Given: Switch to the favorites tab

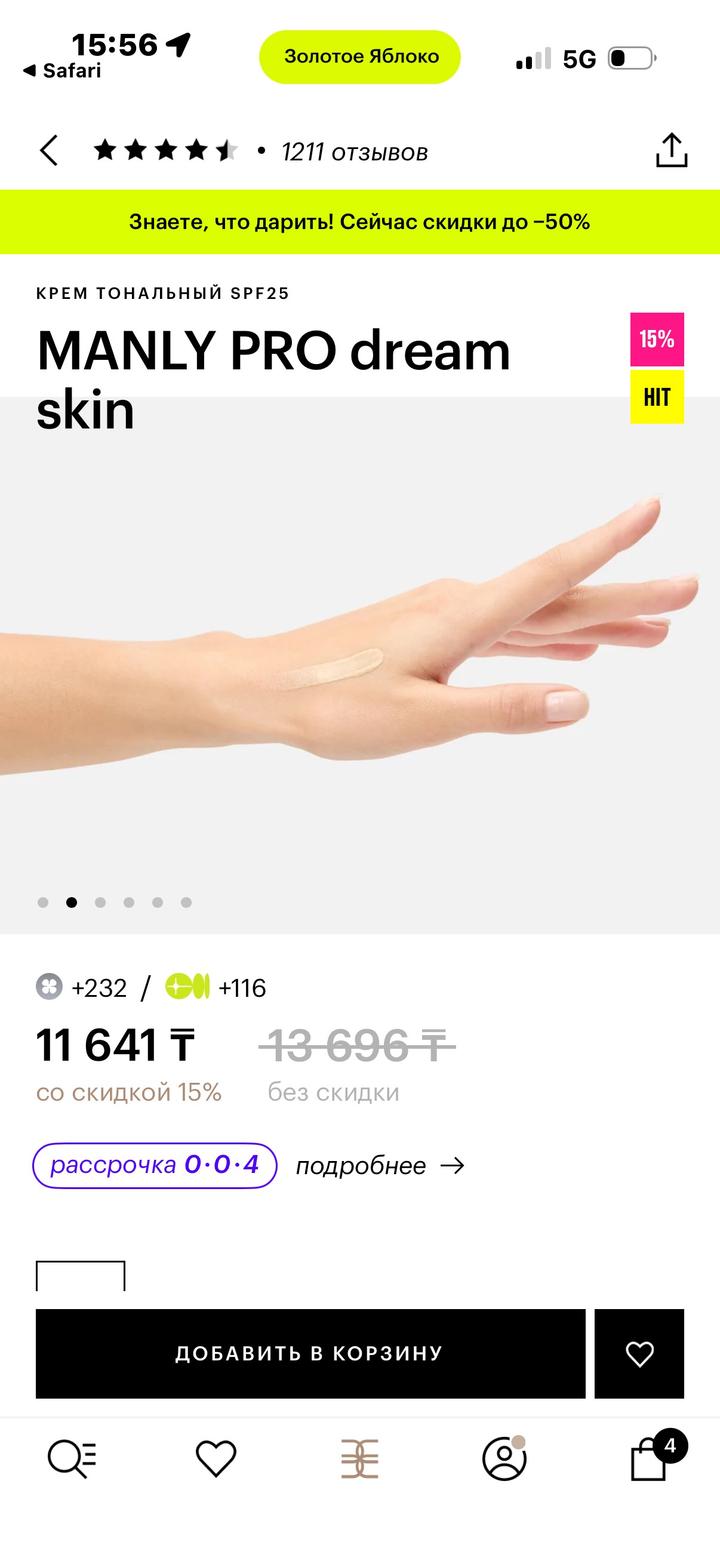Looking at the screenshot, I should click(x=216, y=1459).
